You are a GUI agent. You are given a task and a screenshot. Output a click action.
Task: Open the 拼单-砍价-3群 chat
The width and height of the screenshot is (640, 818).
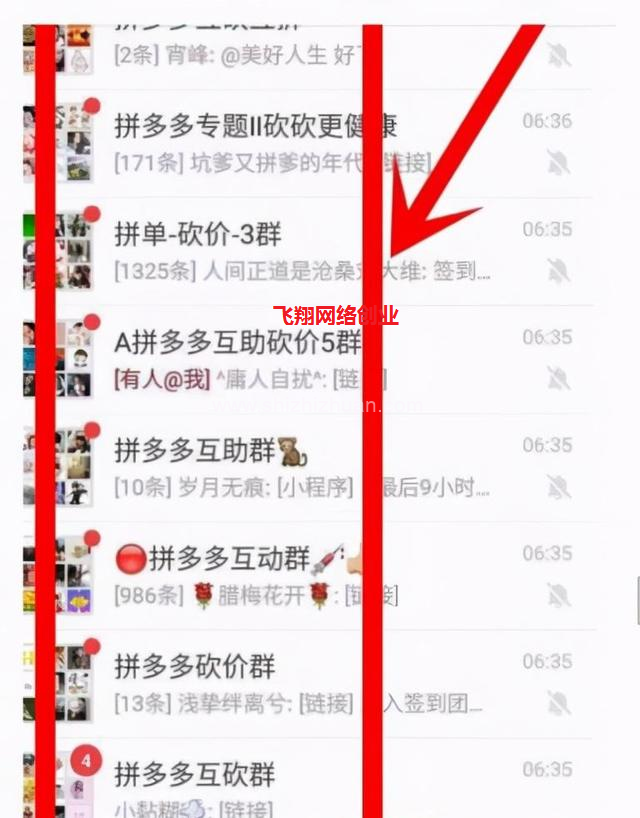(x=198, y=235)
